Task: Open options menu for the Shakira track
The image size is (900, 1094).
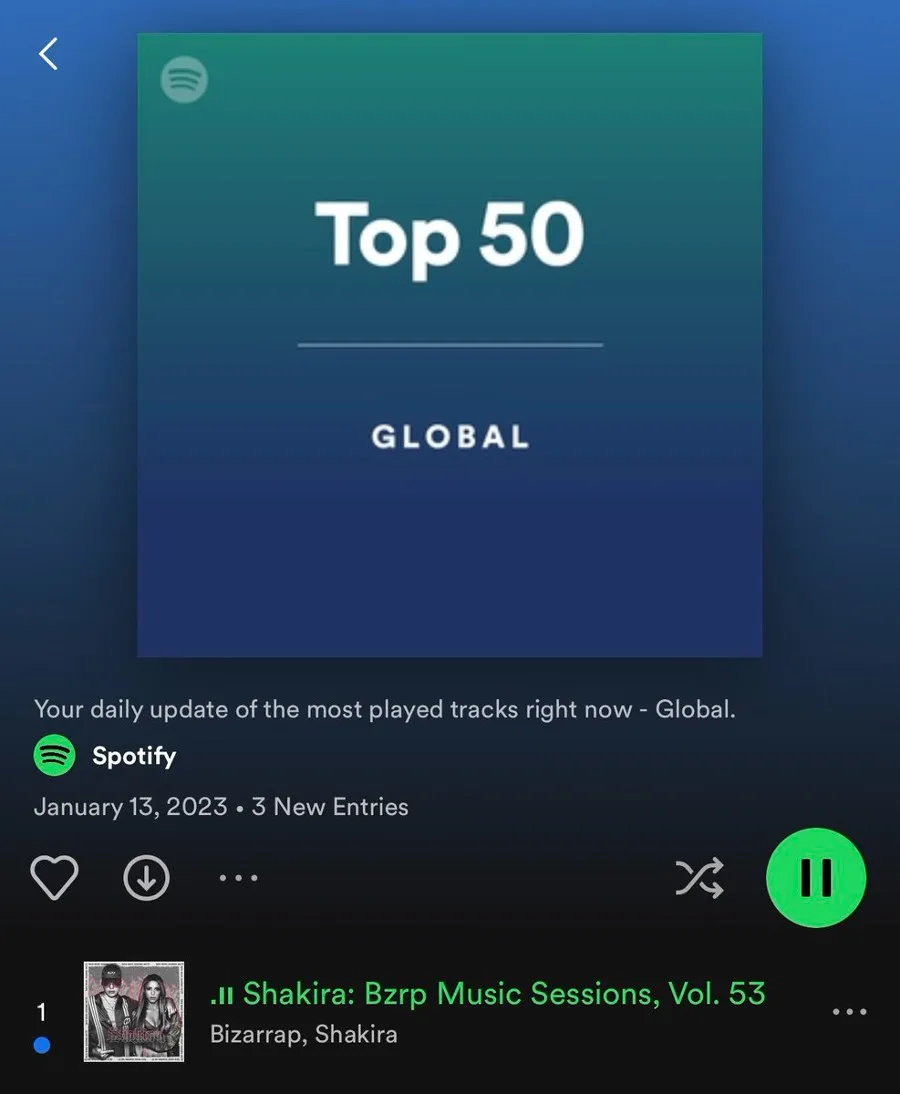Action: pos(849,1011)
